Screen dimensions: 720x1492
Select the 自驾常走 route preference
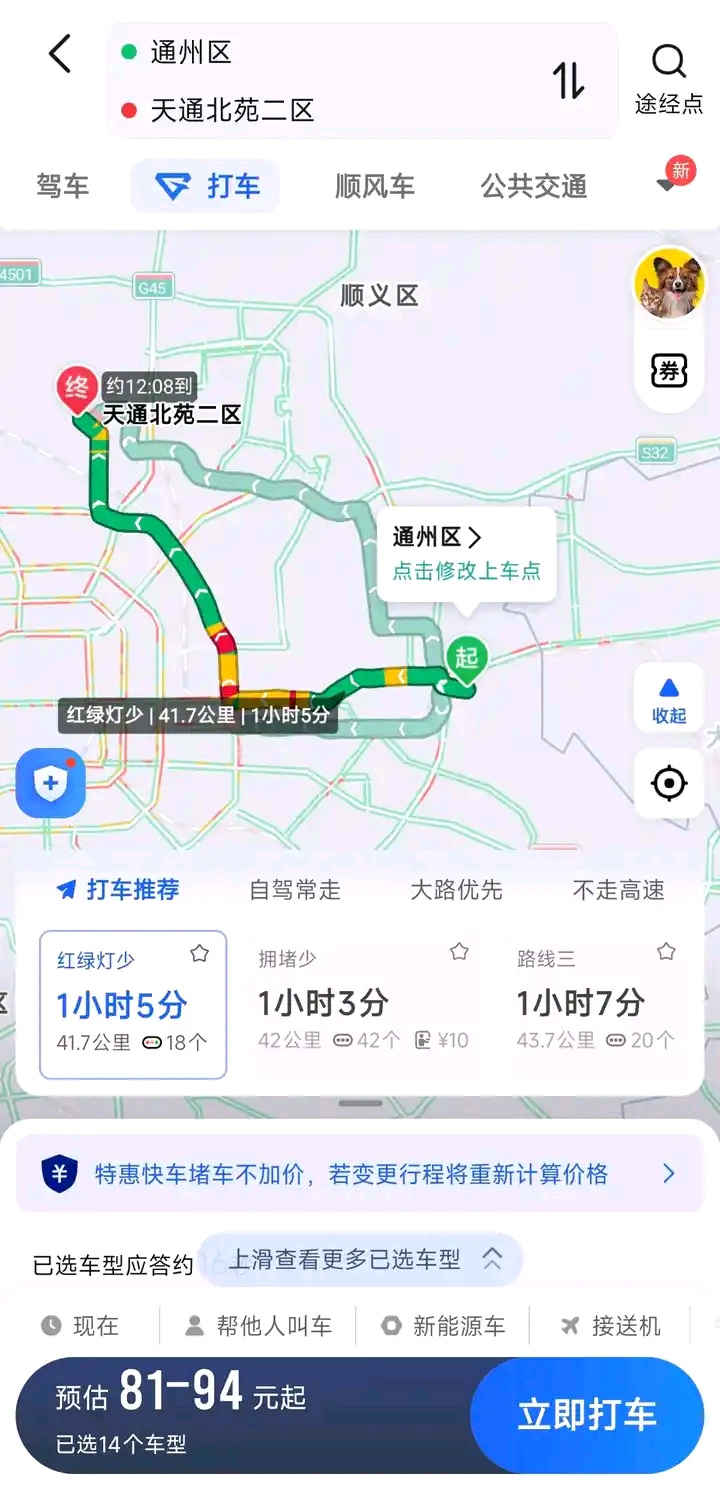[x=294, y=890]
